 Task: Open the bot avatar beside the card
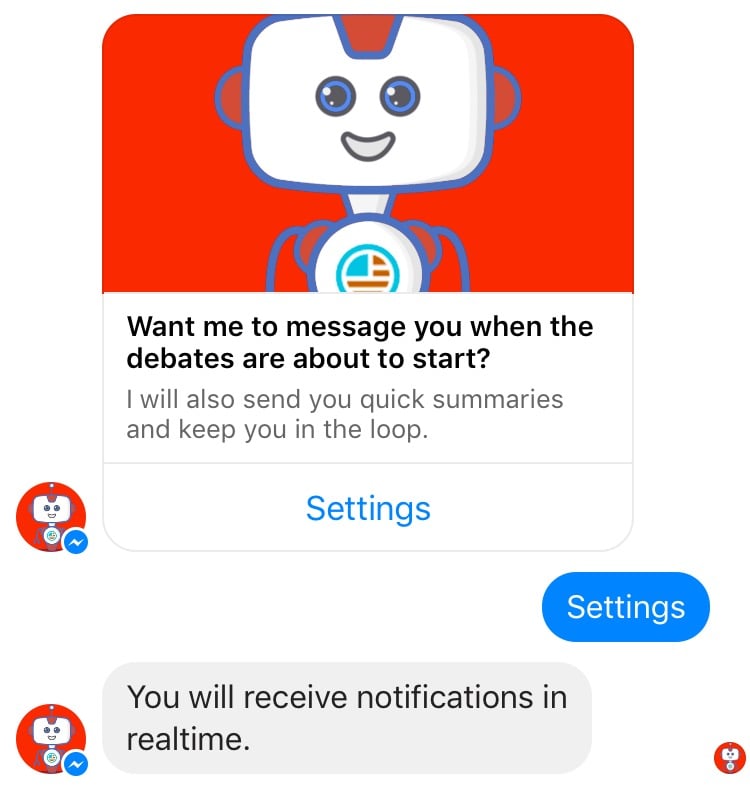pos(50,517)
